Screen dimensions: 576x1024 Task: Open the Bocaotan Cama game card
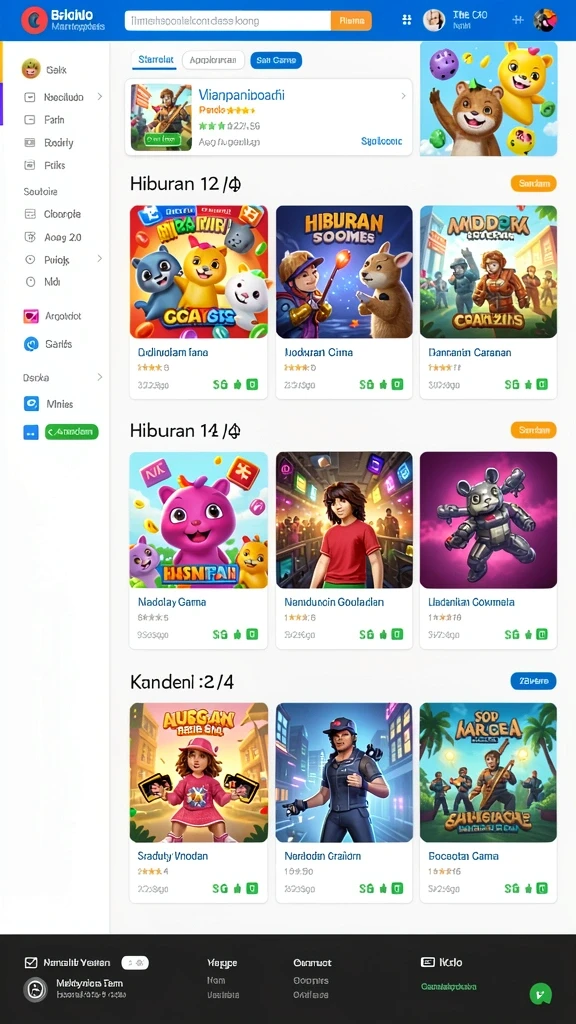click(488, 802)
